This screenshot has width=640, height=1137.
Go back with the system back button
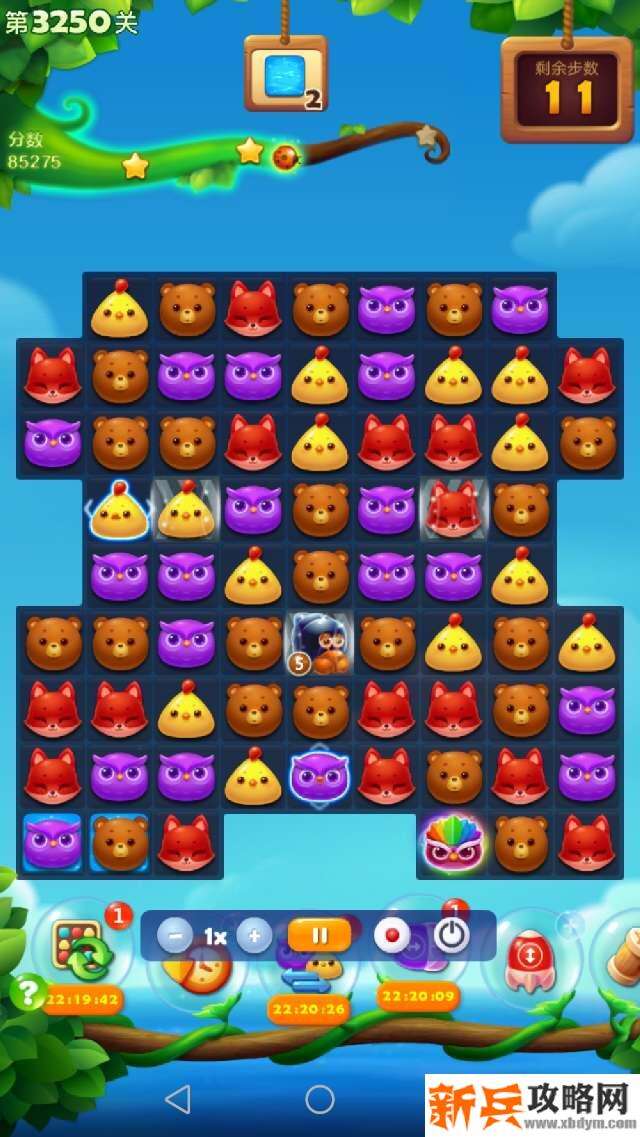click(x=177, y=1100)
